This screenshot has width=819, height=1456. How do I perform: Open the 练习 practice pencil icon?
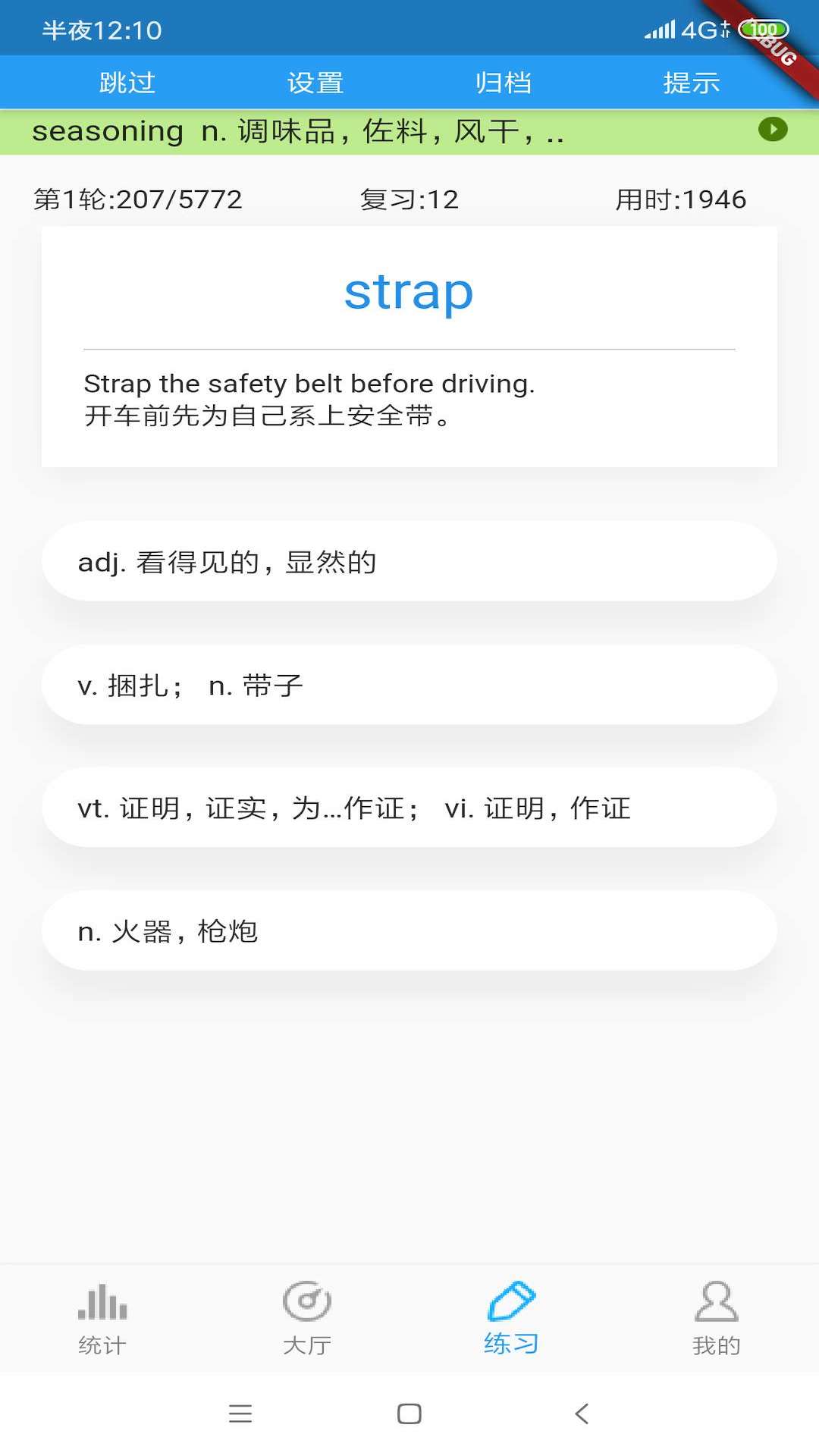[510, 1319]
